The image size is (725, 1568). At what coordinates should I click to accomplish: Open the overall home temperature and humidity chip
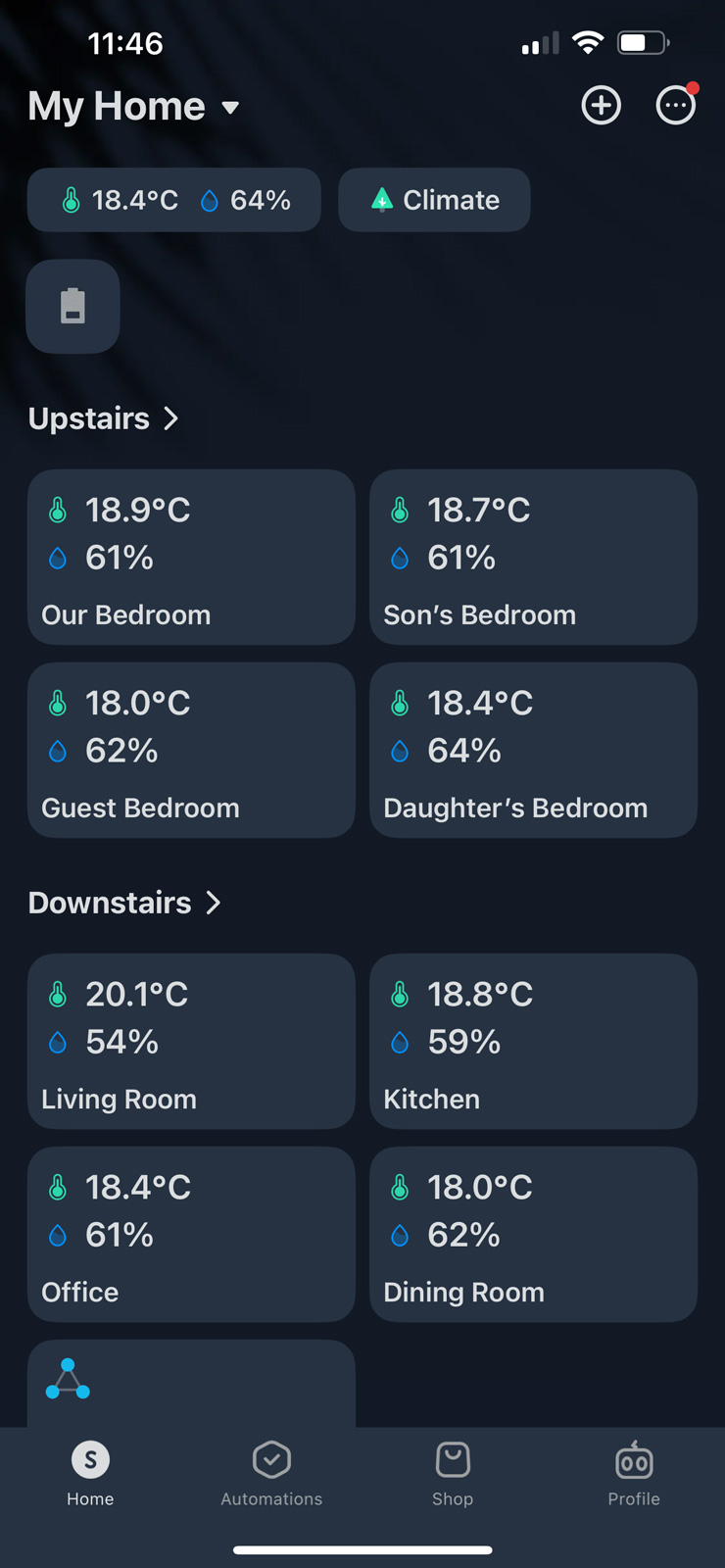tap(173, 200)
